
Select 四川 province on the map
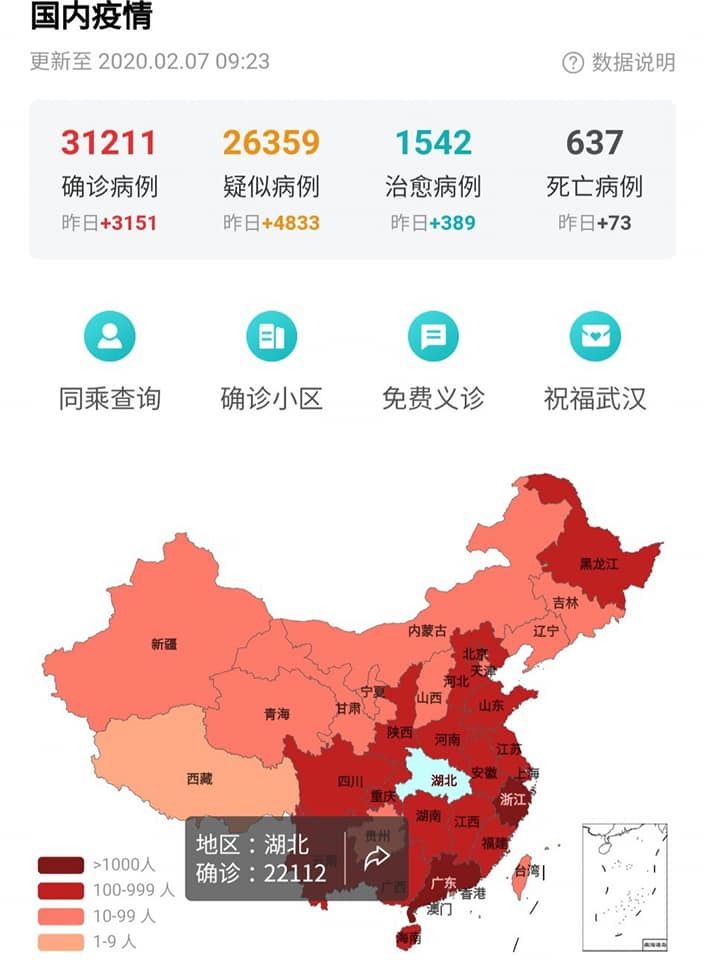(350, 781)
